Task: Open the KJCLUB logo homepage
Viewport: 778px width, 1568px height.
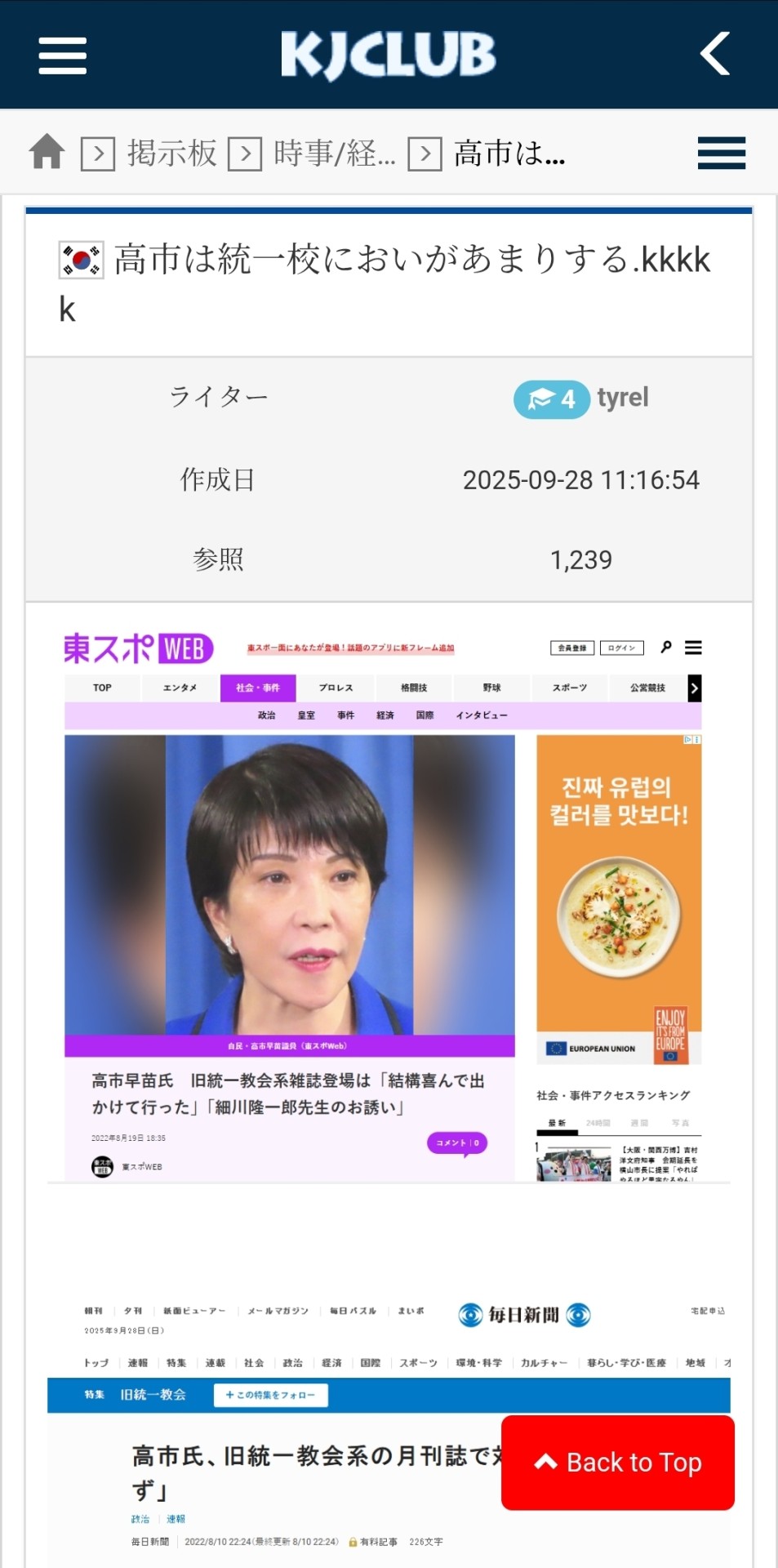Action: (388, 55)
